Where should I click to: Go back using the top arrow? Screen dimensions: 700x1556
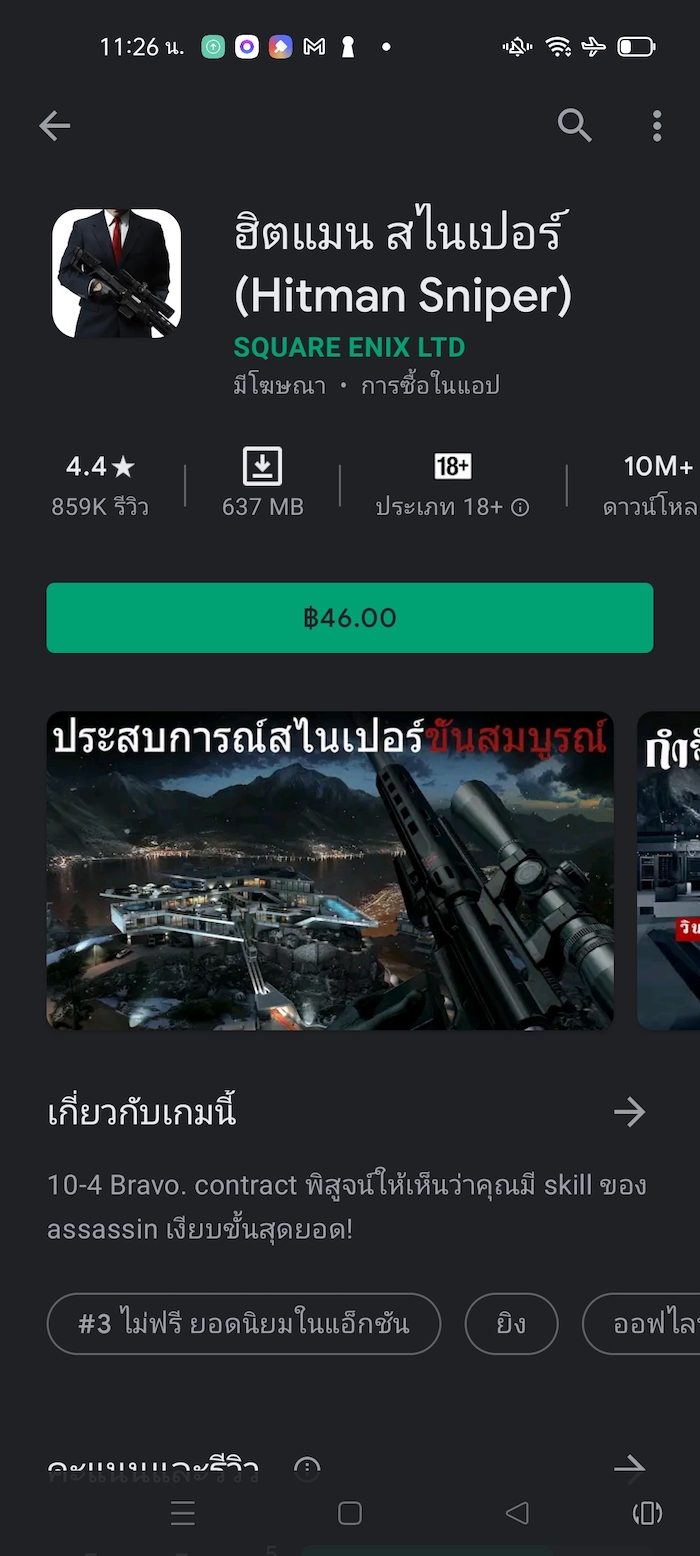pyautogui.click(x=54, y=126)
